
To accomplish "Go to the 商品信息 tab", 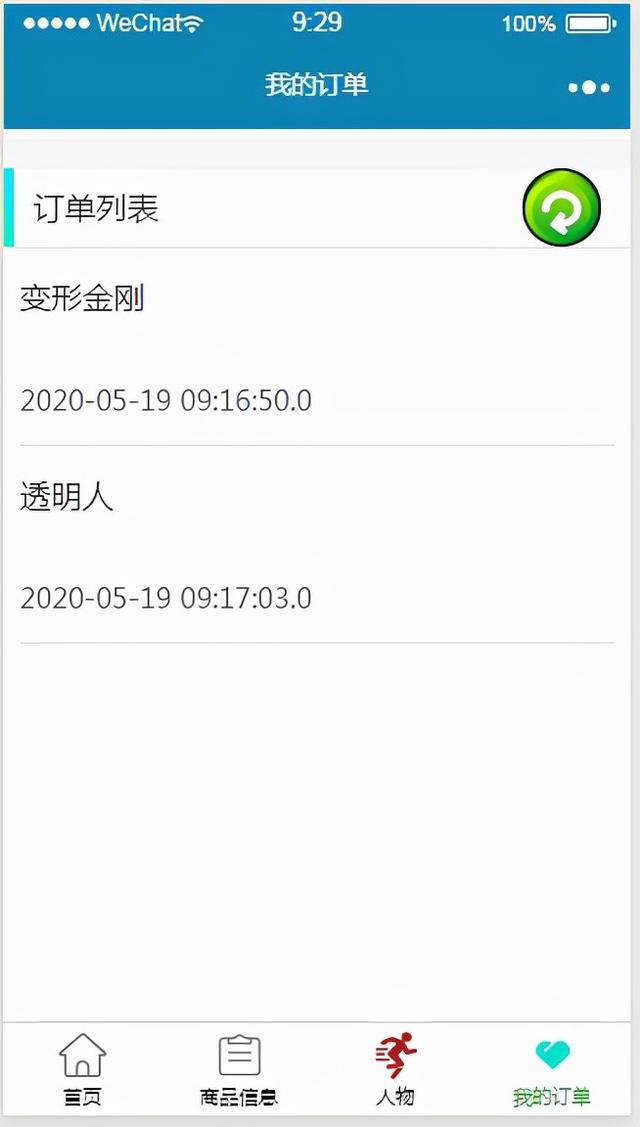I will pyautogui.click(x=239, y=1070).
